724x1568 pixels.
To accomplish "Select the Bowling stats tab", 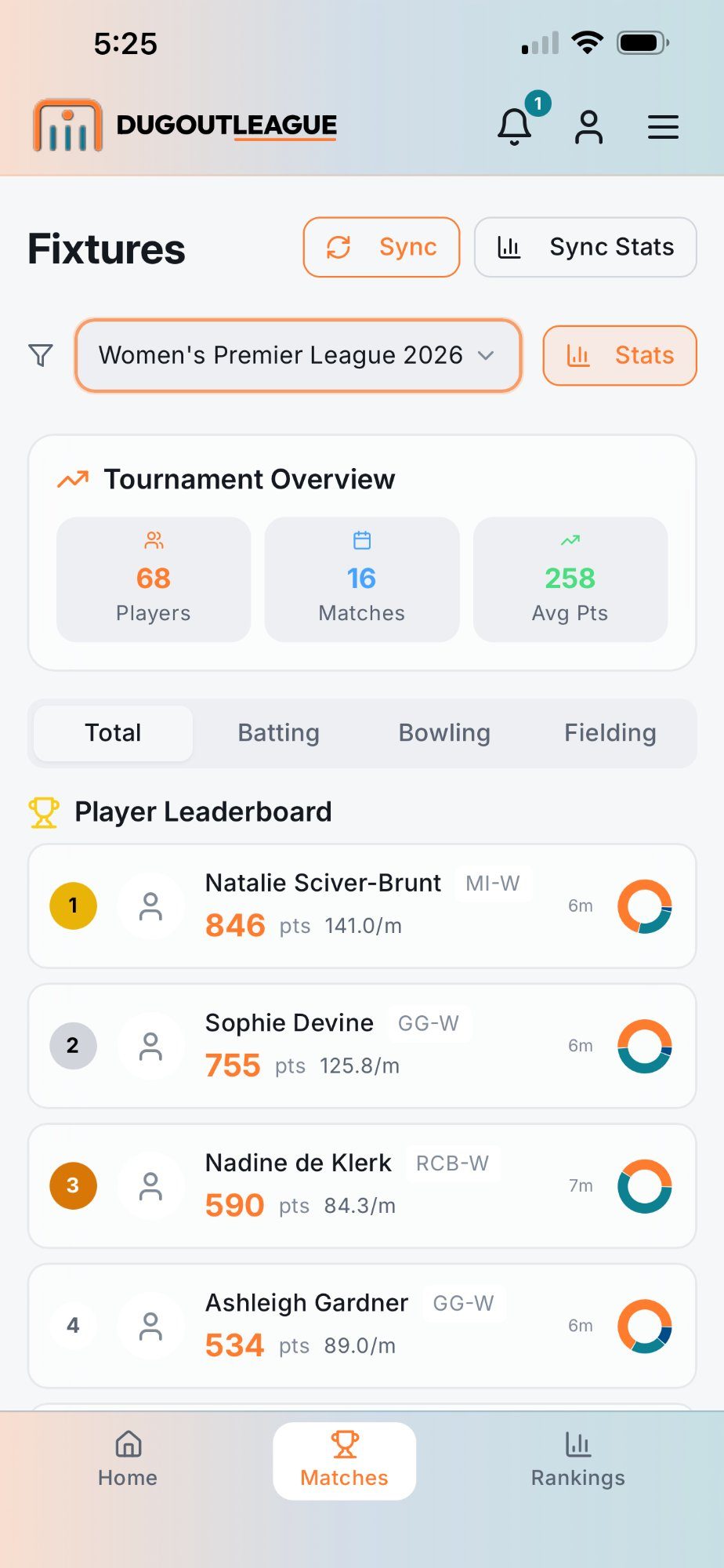I will pyautogui.click(x=443, y=732).
